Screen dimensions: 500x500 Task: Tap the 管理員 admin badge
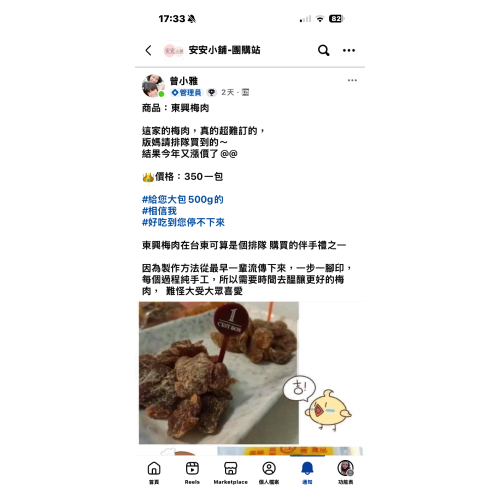[187, 92]
